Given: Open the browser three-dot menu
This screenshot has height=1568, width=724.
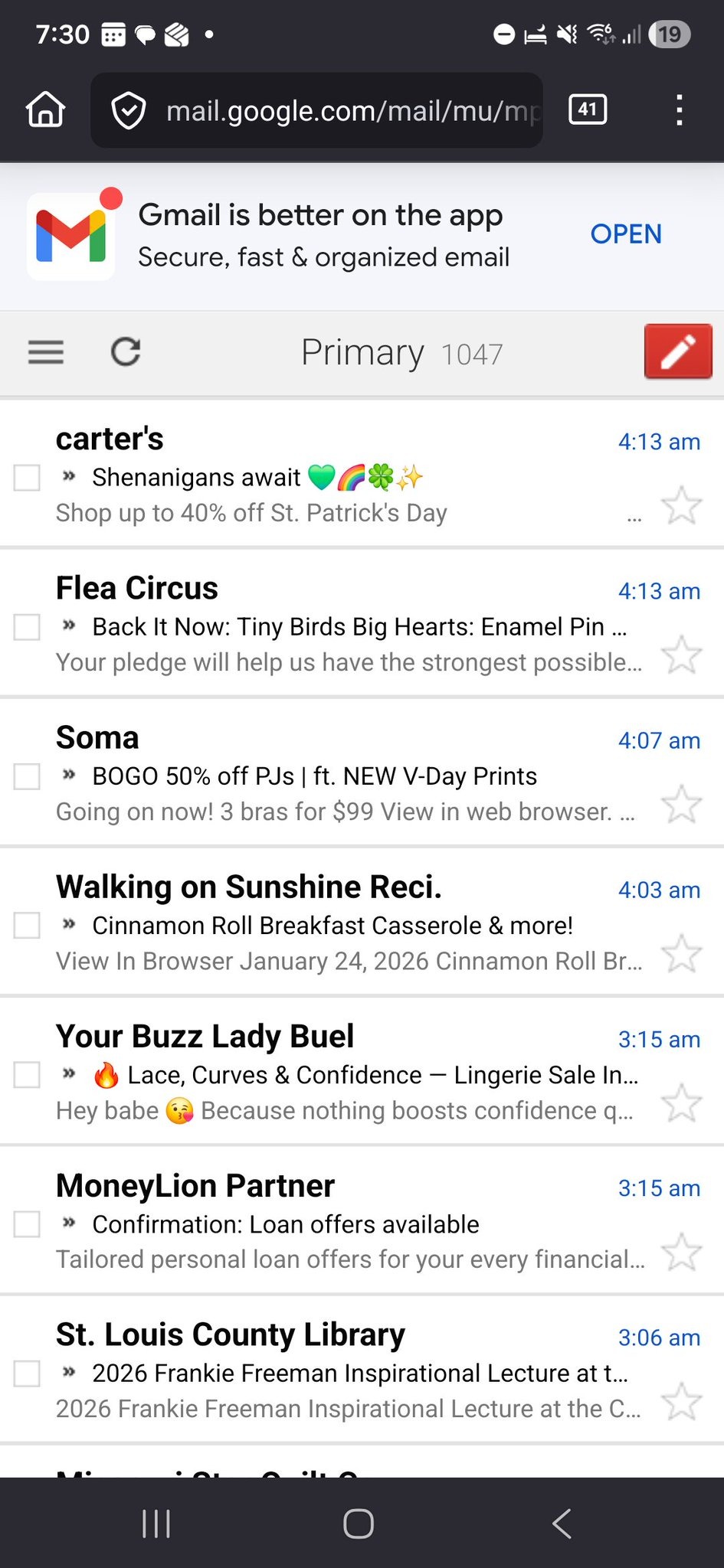Looking at the screenshot, I should coord(679,109).
